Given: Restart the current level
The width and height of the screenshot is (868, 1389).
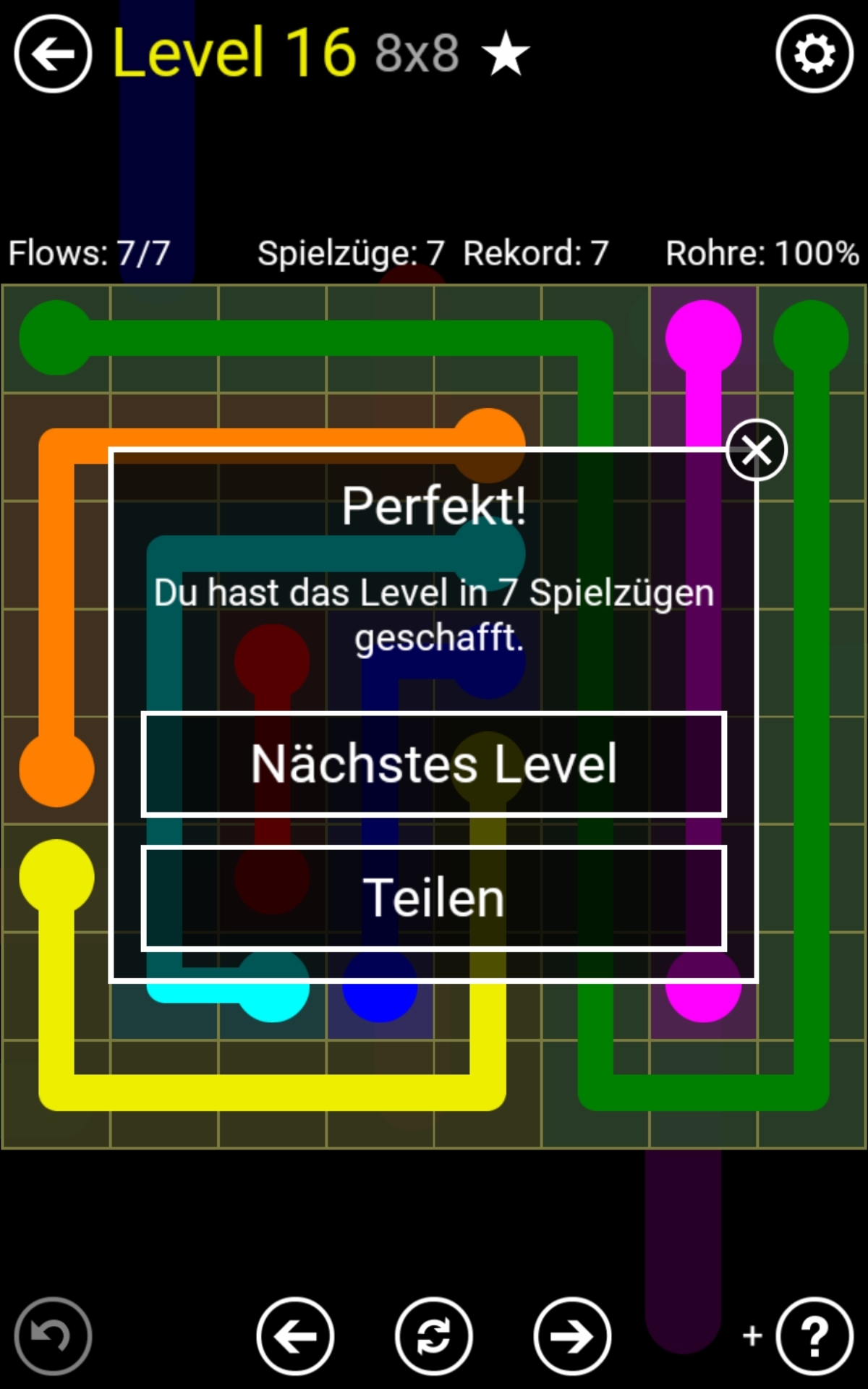Looking at the screenshot, I should 433,1336.
